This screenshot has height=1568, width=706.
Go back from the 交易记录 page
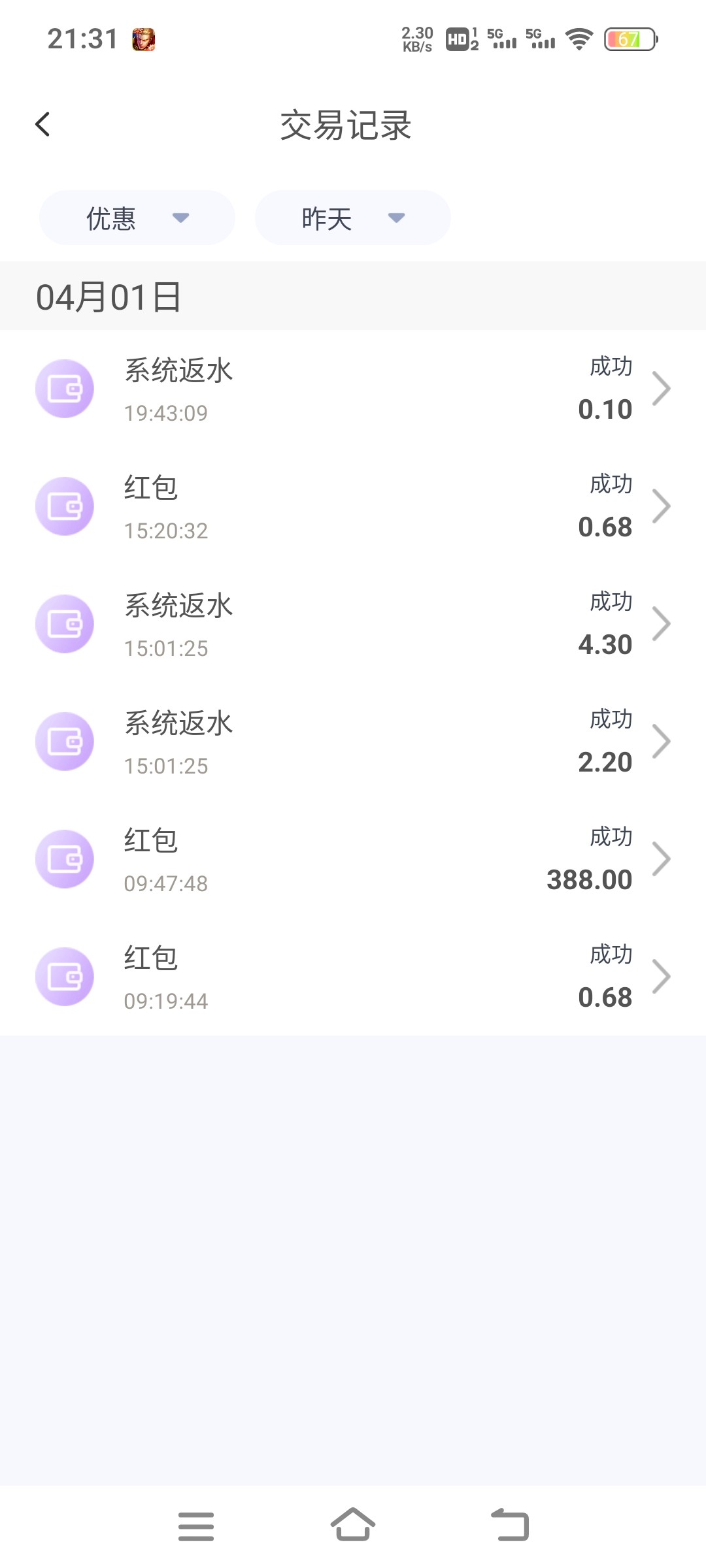coord(43,124)
